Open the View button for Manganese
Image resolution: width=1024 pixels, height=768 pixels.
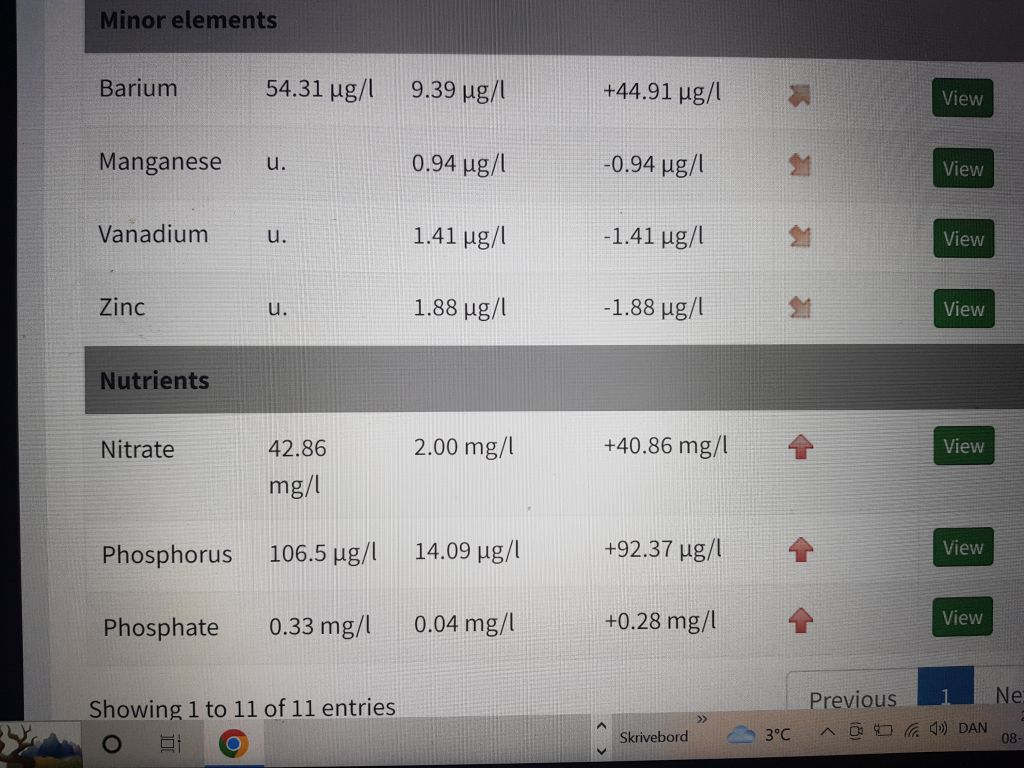(x=962, y=169)
